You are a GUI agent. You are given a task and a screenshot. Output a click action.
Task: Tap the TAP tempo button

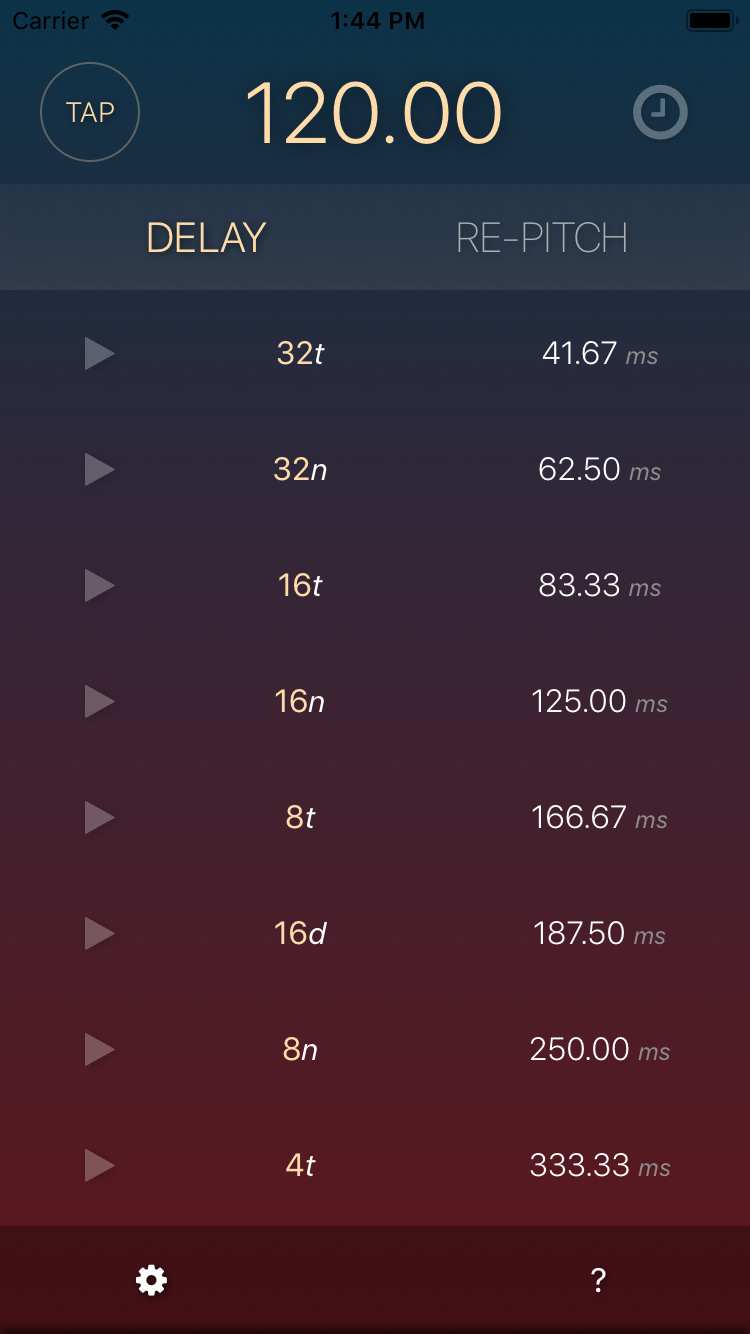pyautogui.click(x=90, y=112)
